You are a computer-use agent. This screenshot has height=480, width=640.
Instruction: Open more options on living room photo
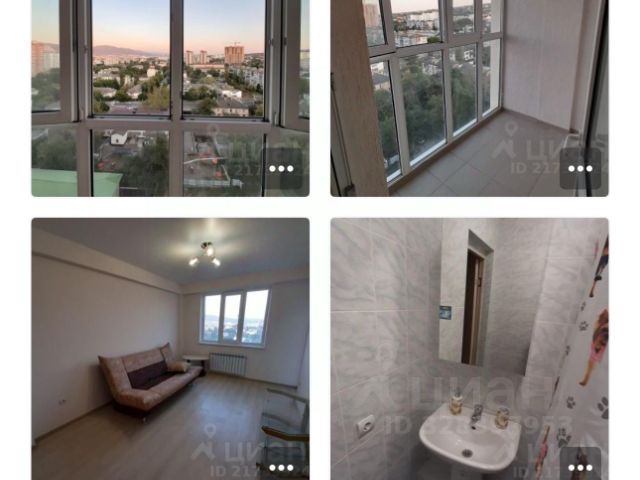(x=281, y=467)
